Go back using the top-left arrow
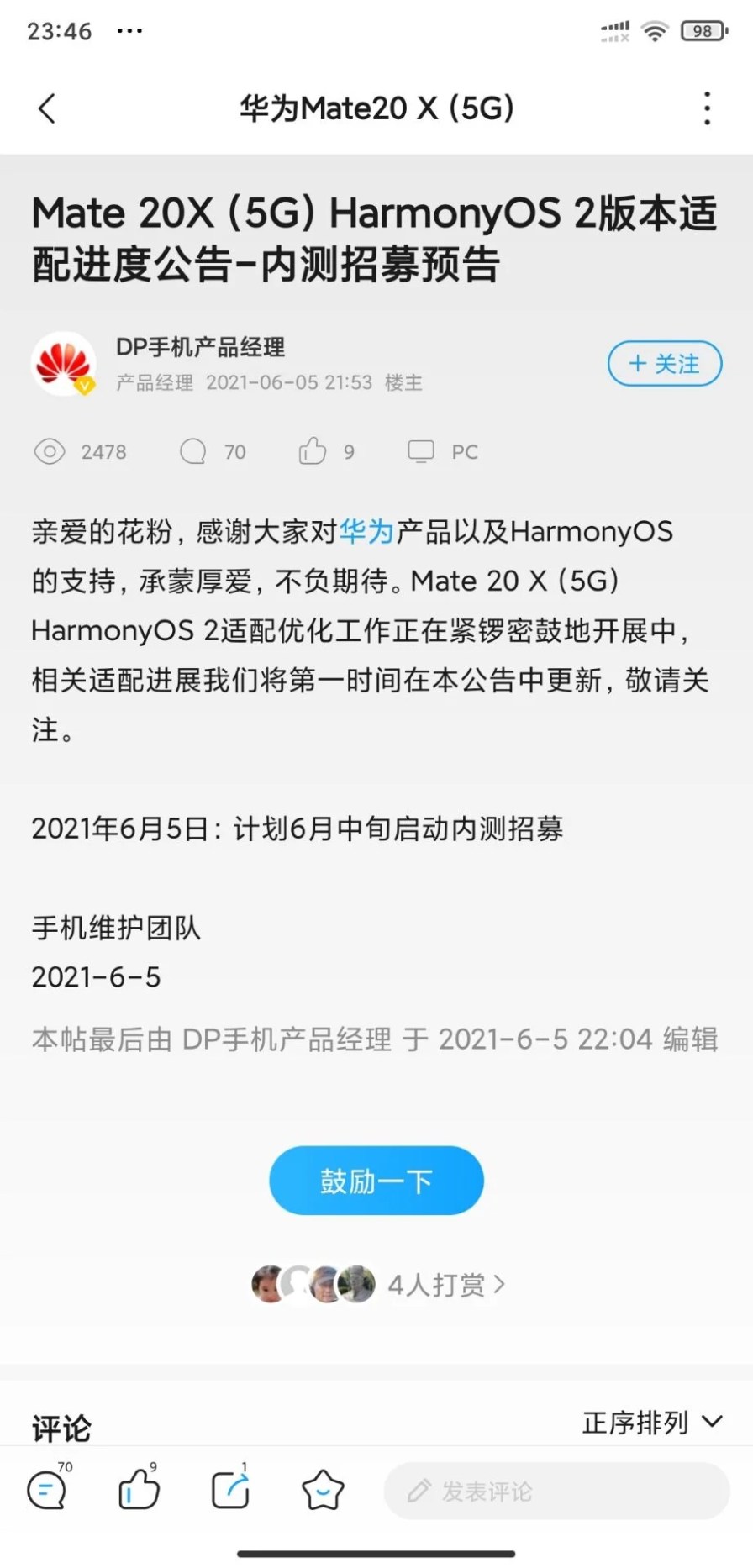753x1568 pixels. pos(47,108)
